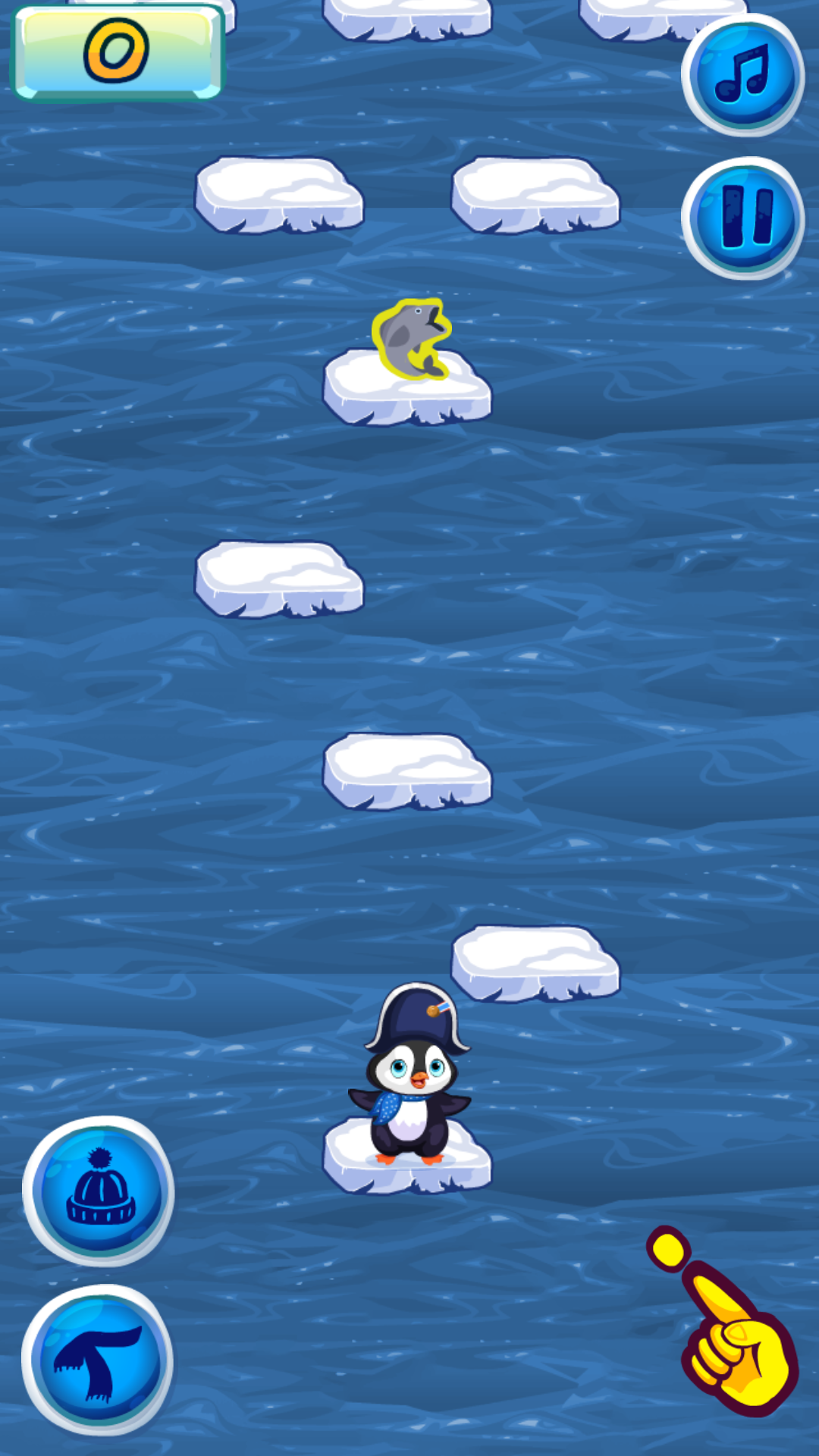Toggle the game music button
Viewport: 819px width, 1456px height.
tap(742, 74)
